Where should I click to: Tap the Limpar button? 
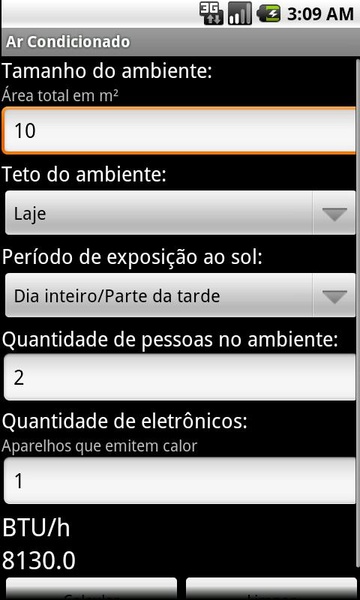coord(271,589)
